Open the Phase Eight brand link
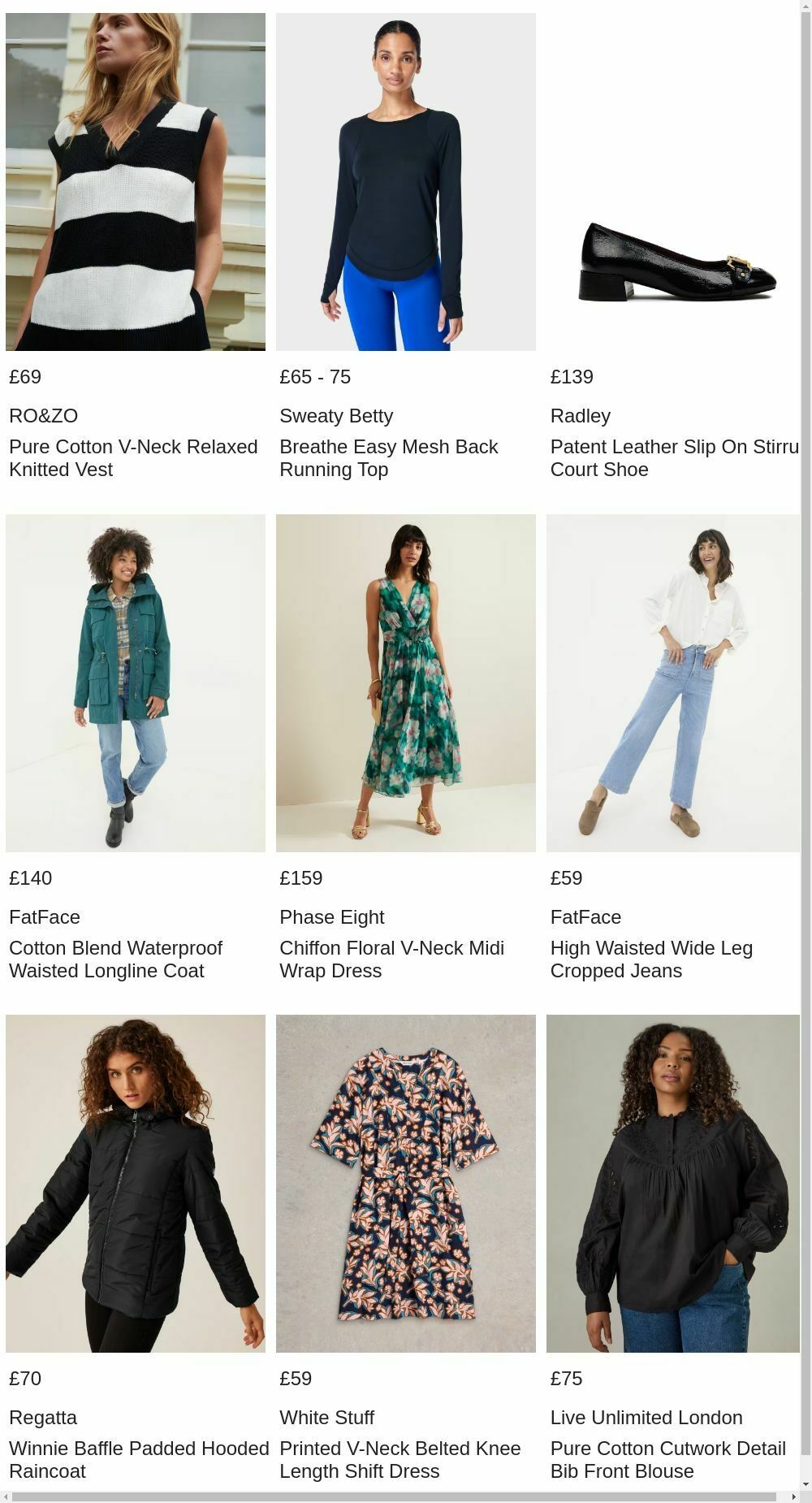The width and height of the screenshot is (812, 1503). pos(332,916)
